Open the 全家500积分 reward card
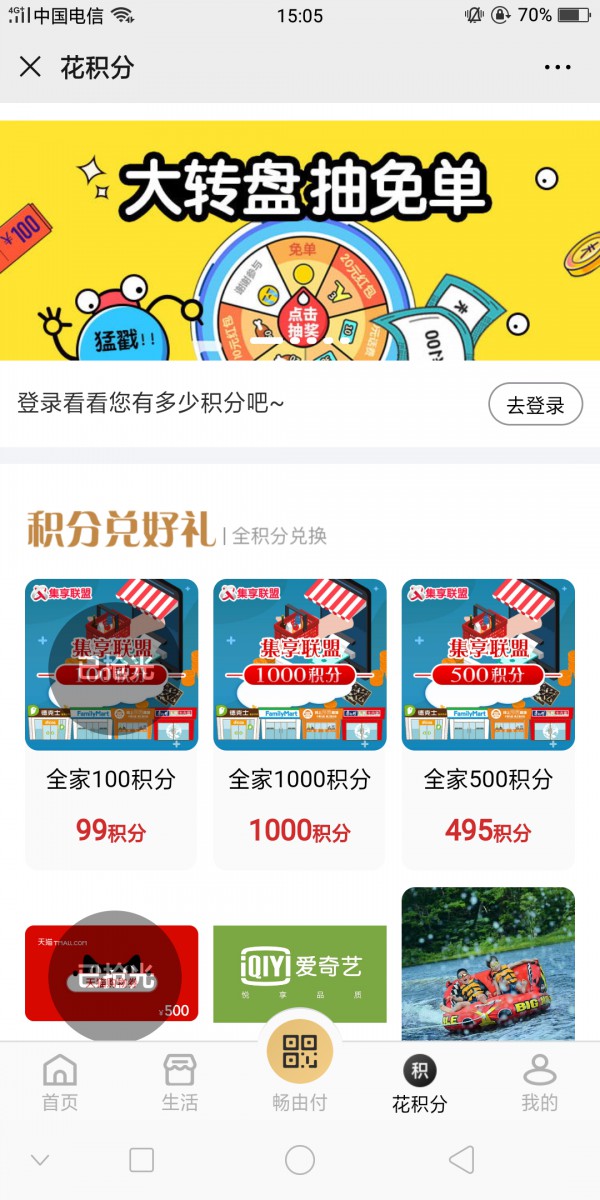The height and width of the screenshot is (1200, 600). click(488, 720)
